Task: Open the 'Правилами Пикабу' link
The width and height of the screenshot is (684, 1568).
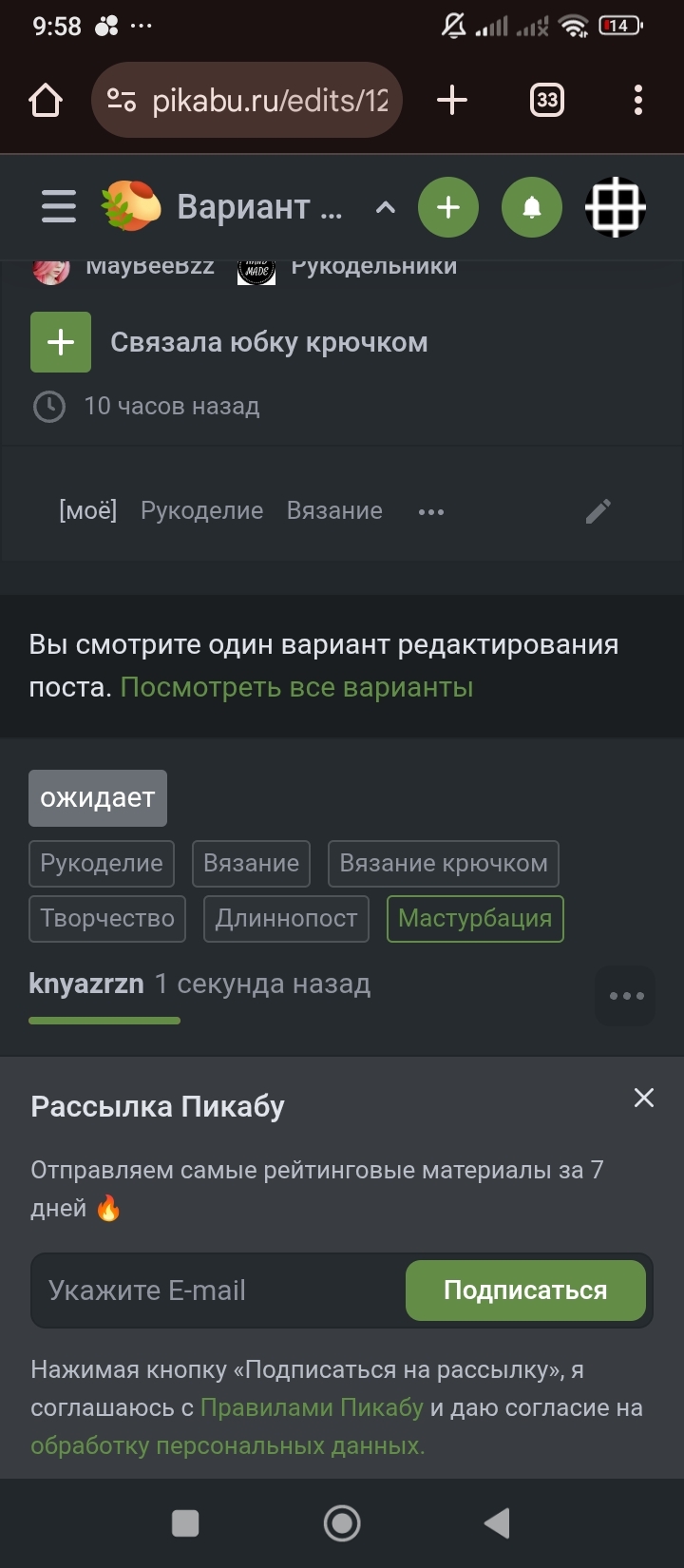Action: tap(312, 1407)
